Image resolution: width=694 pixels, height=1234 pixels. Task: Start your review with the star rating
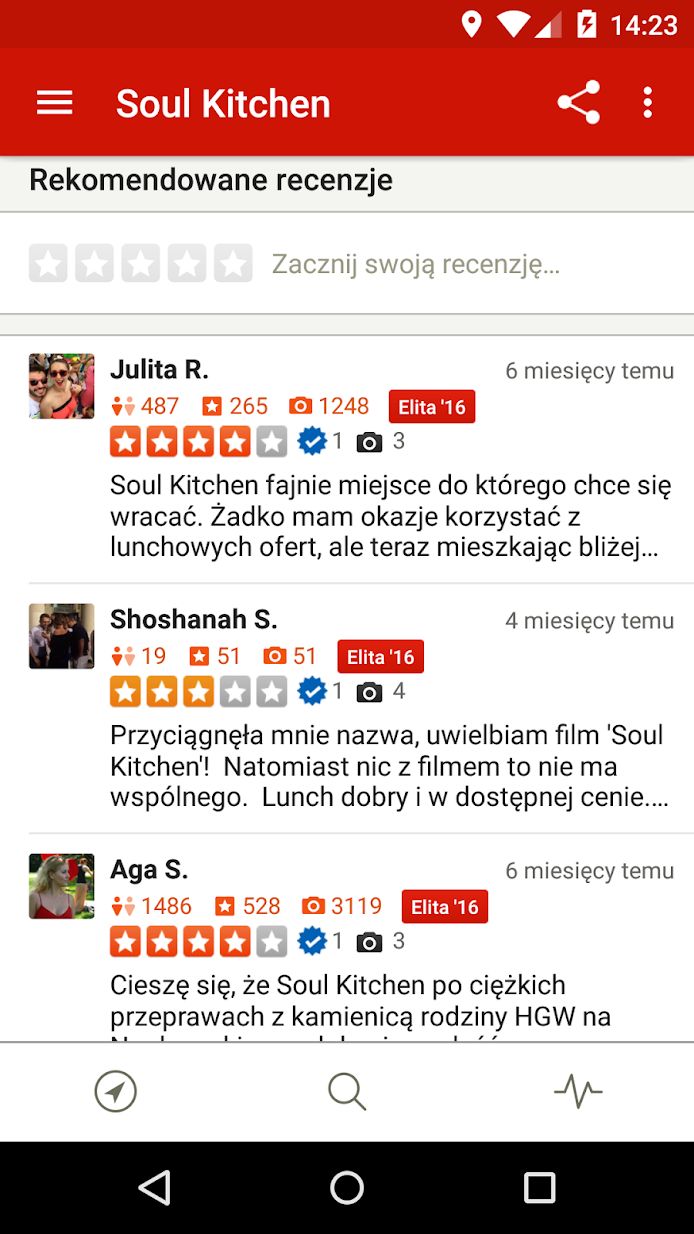click(141, 264)
